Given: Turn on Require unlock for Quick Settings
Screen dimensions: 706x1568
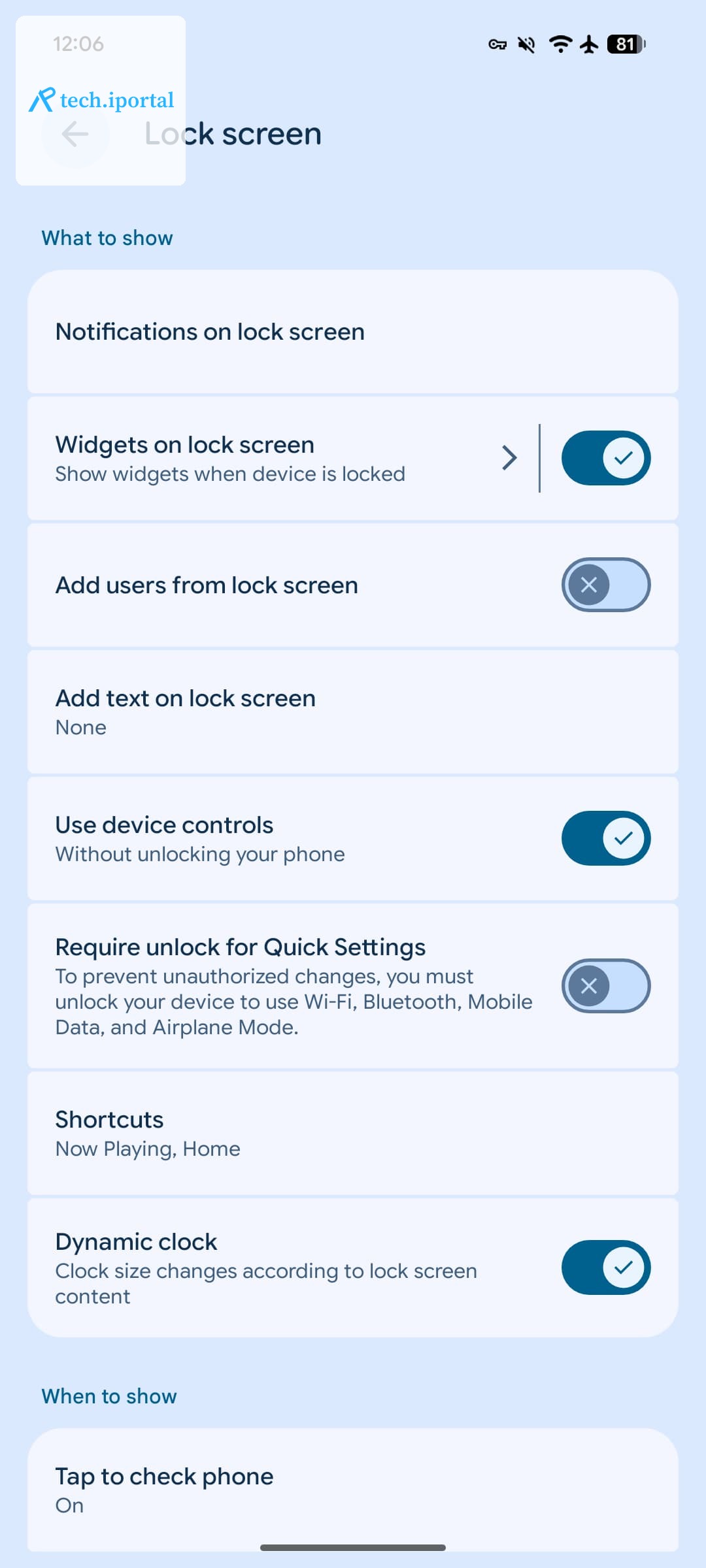Looking at the screenshot, I should click(606, 986).
